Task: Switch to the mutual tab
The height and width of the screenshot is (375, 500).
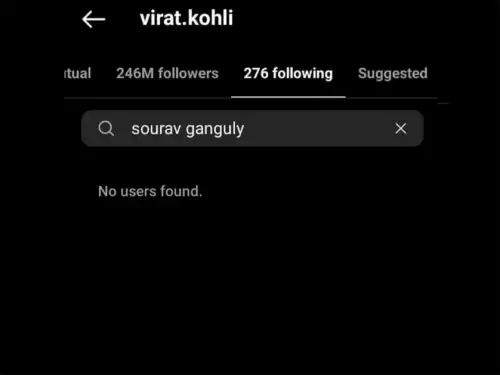Action: [77, 73]
